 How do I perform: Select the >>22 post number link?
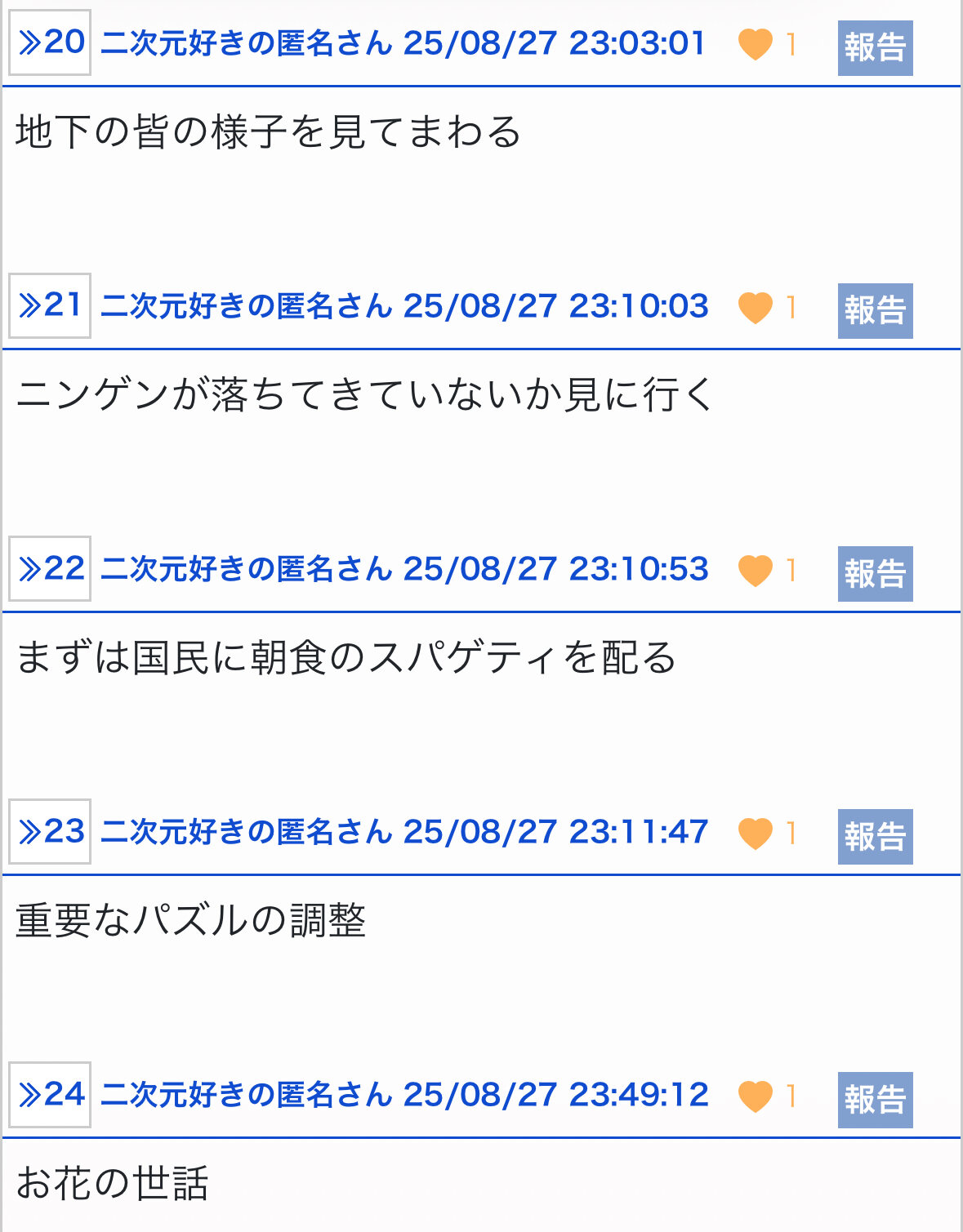50,568
